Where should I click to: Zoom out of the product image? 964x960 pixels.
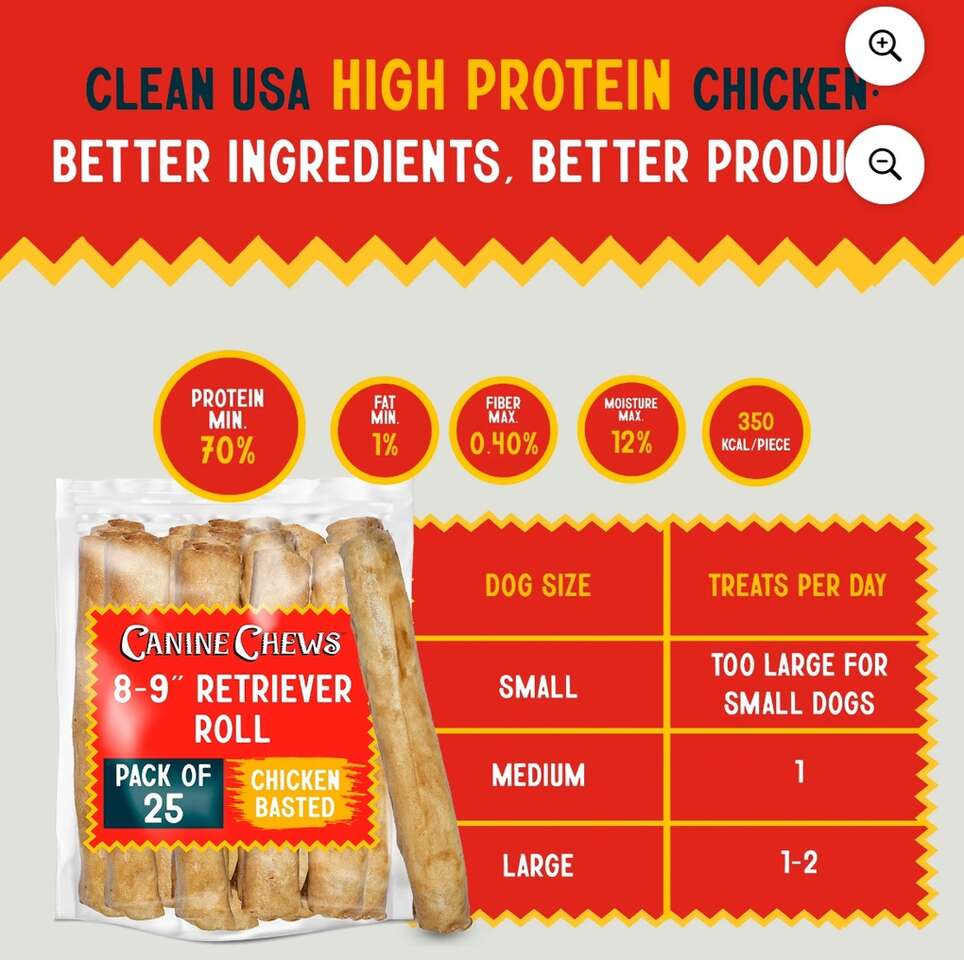click(884, 164)
